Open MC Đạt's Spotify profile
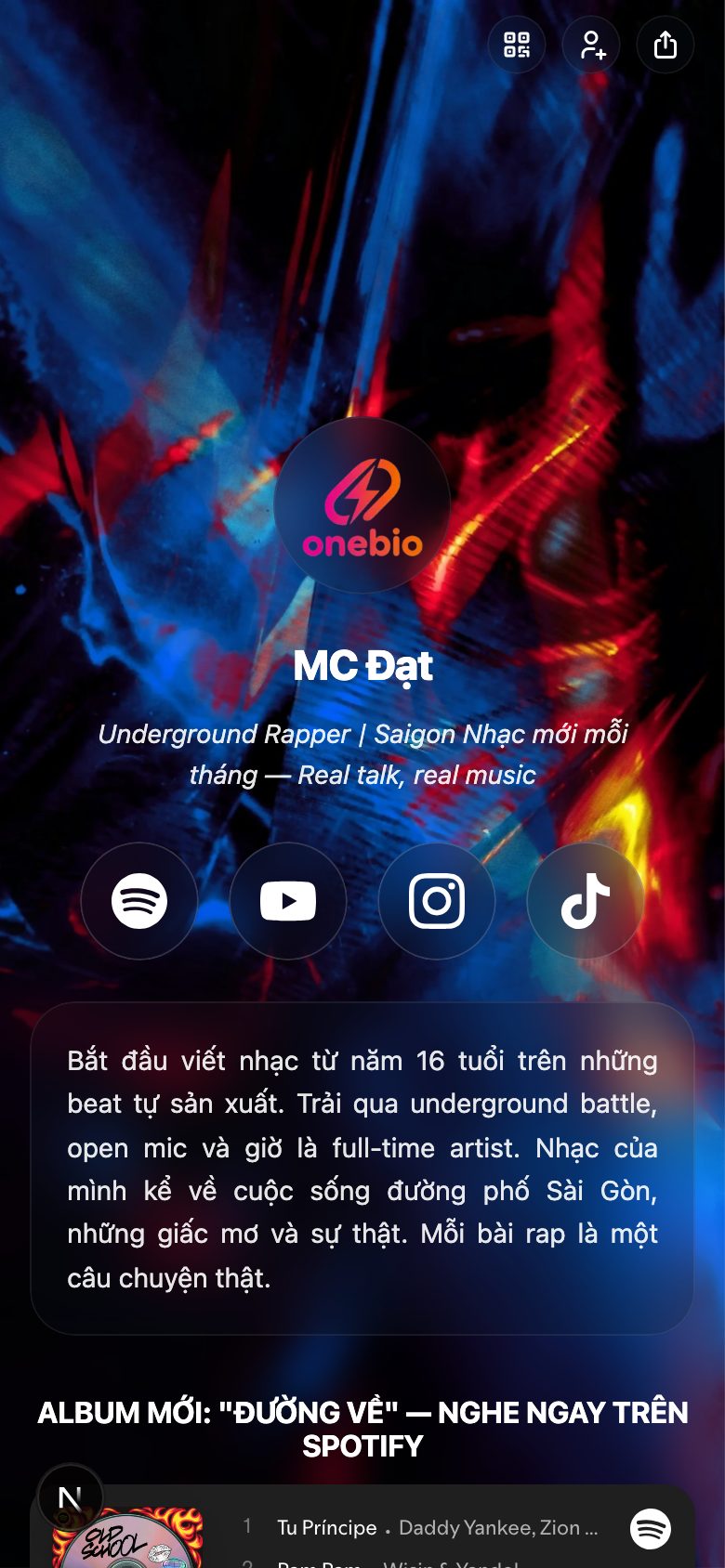 (x=139, y=900)
